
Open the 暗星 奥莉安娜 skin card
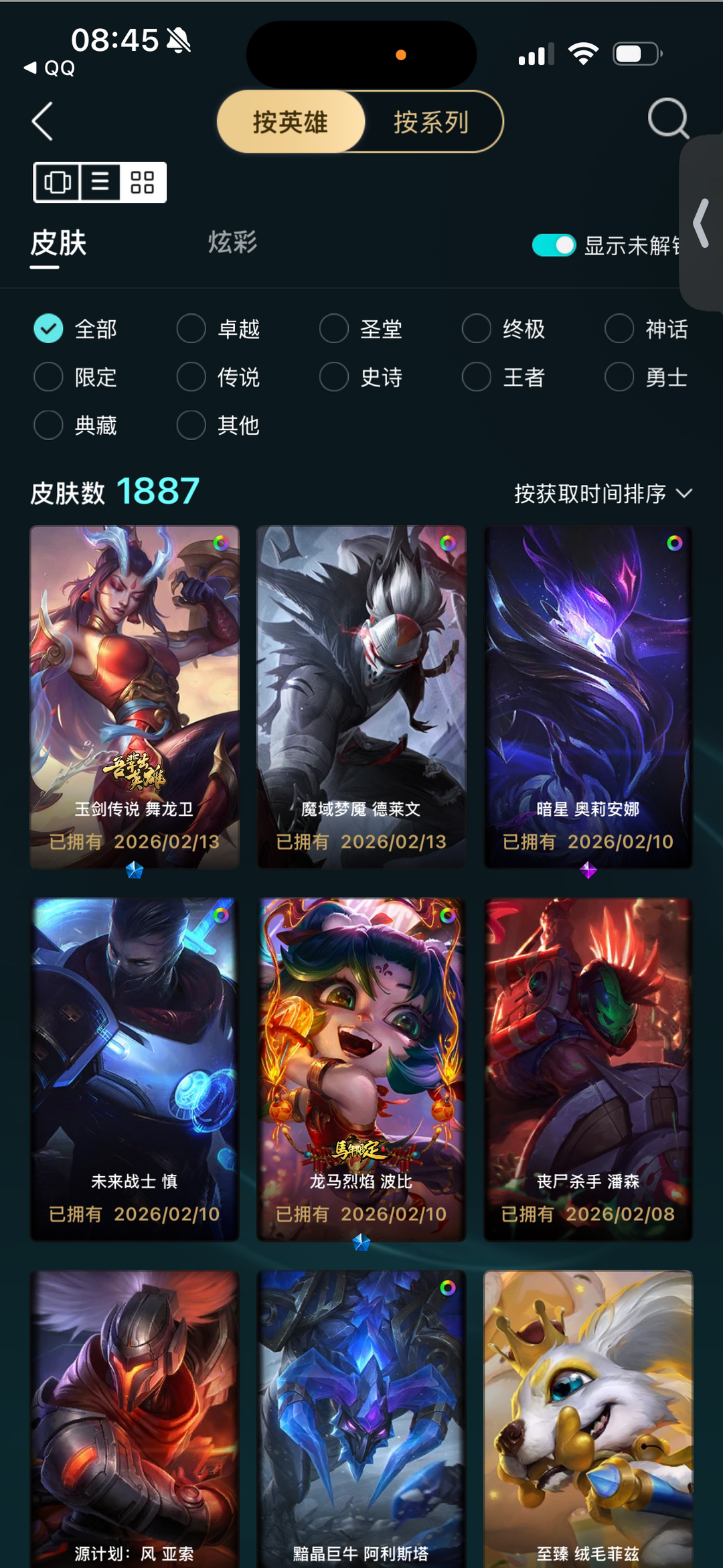588,697
